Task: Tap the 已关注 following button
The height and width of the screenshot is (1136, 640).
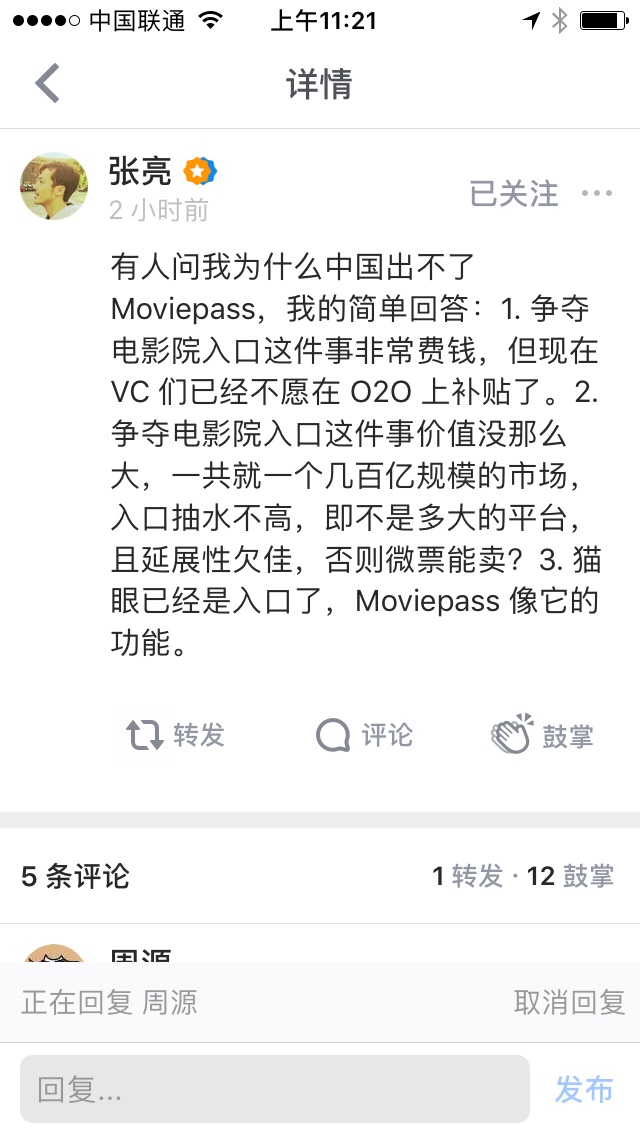Action: (514, 194)
